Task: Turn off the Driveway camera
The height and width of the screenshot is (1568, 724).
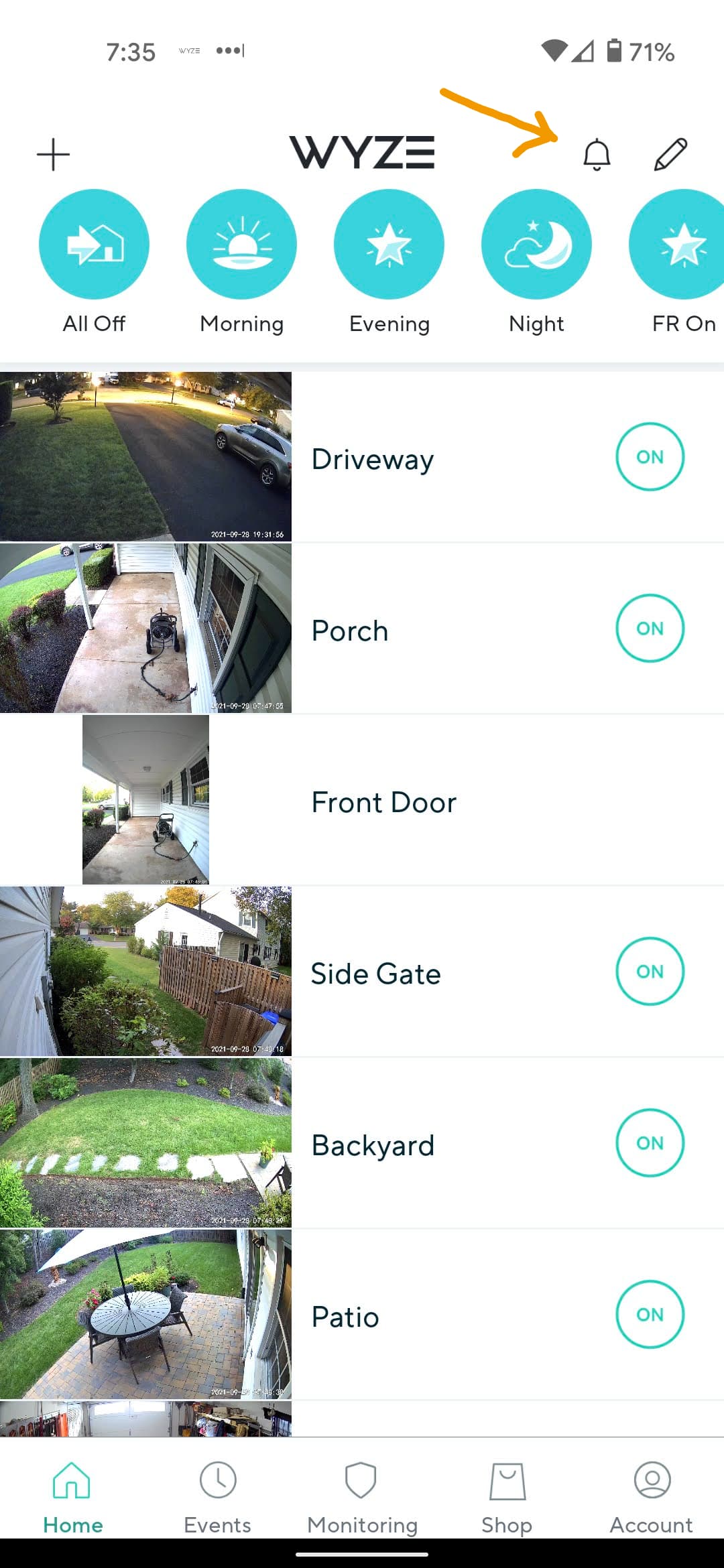Action: (650, 457)
